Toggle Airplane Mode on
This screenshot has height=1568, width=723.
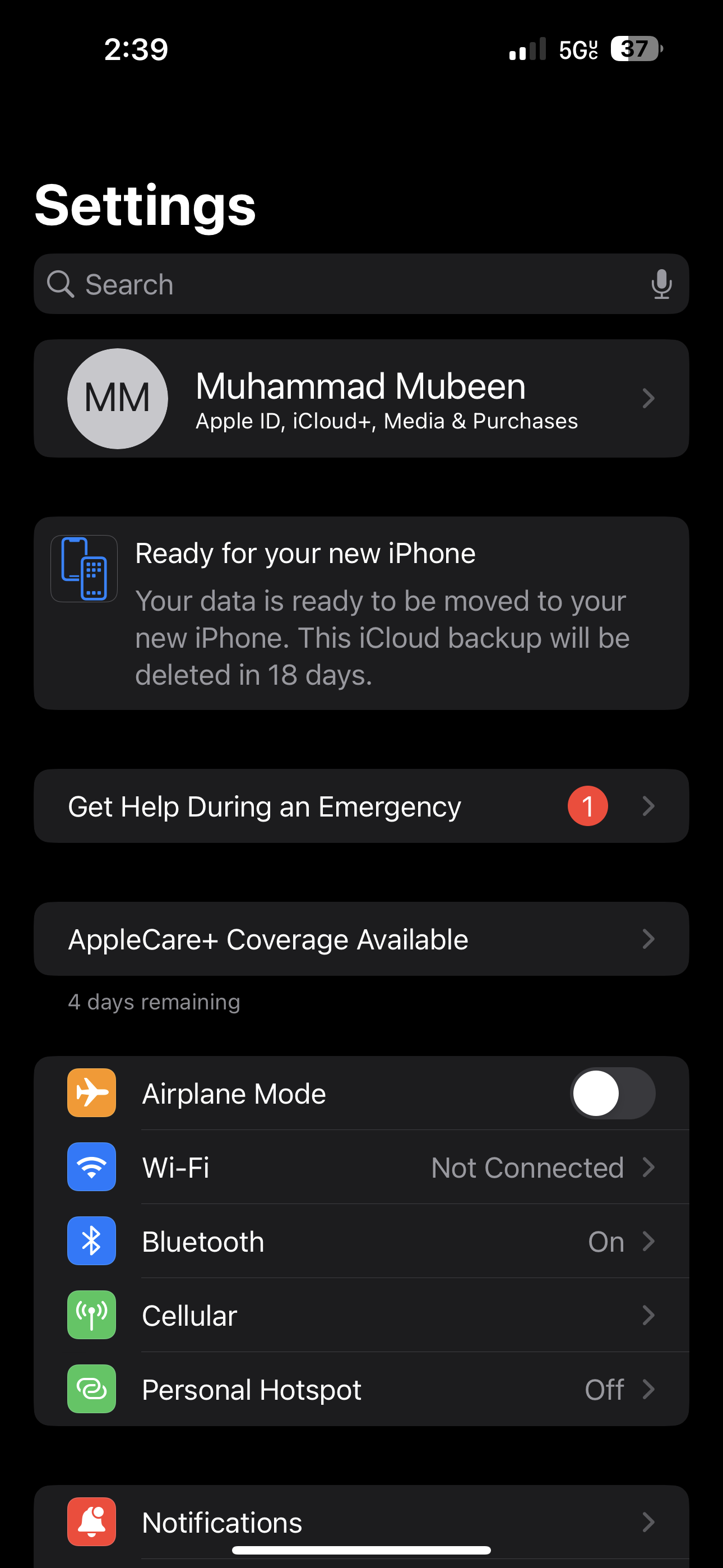coord(612,1093)
